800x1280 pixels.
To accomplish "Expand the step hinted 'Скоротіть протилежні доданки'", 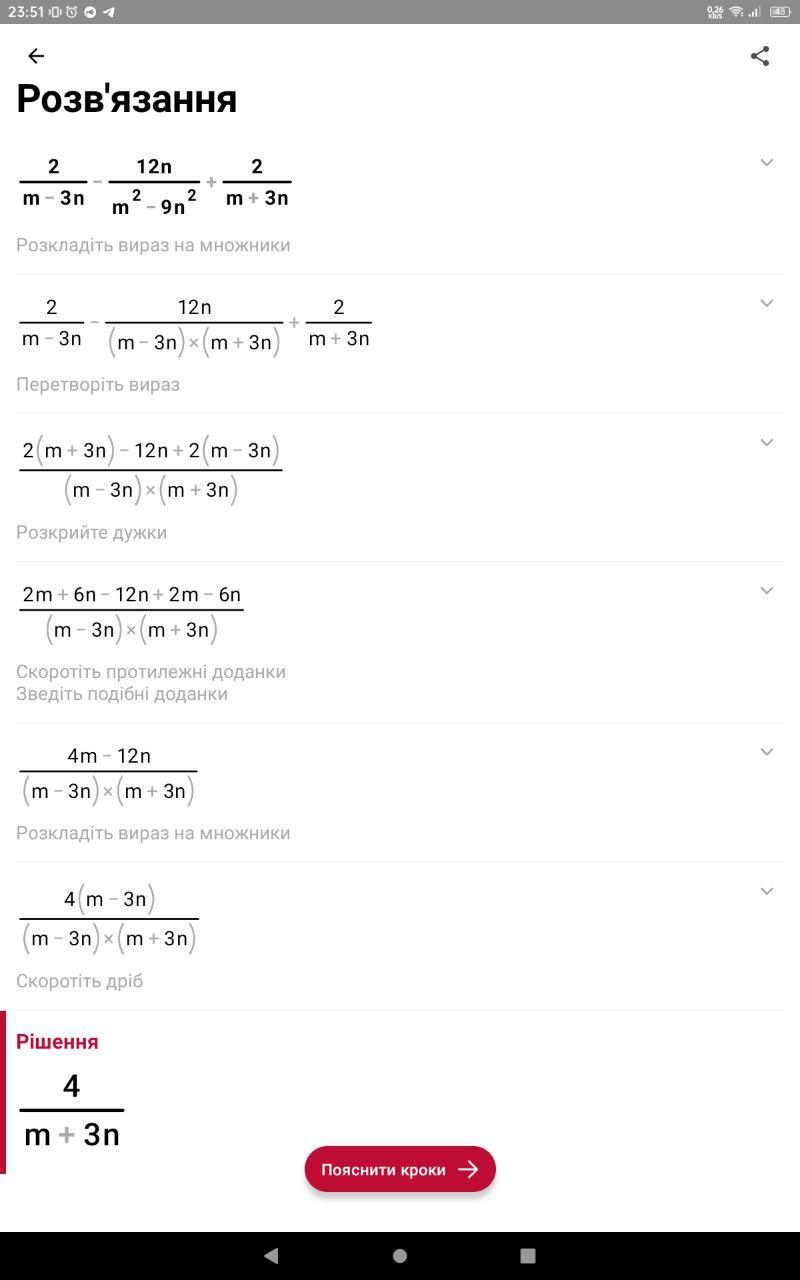I will click(767, 590).
